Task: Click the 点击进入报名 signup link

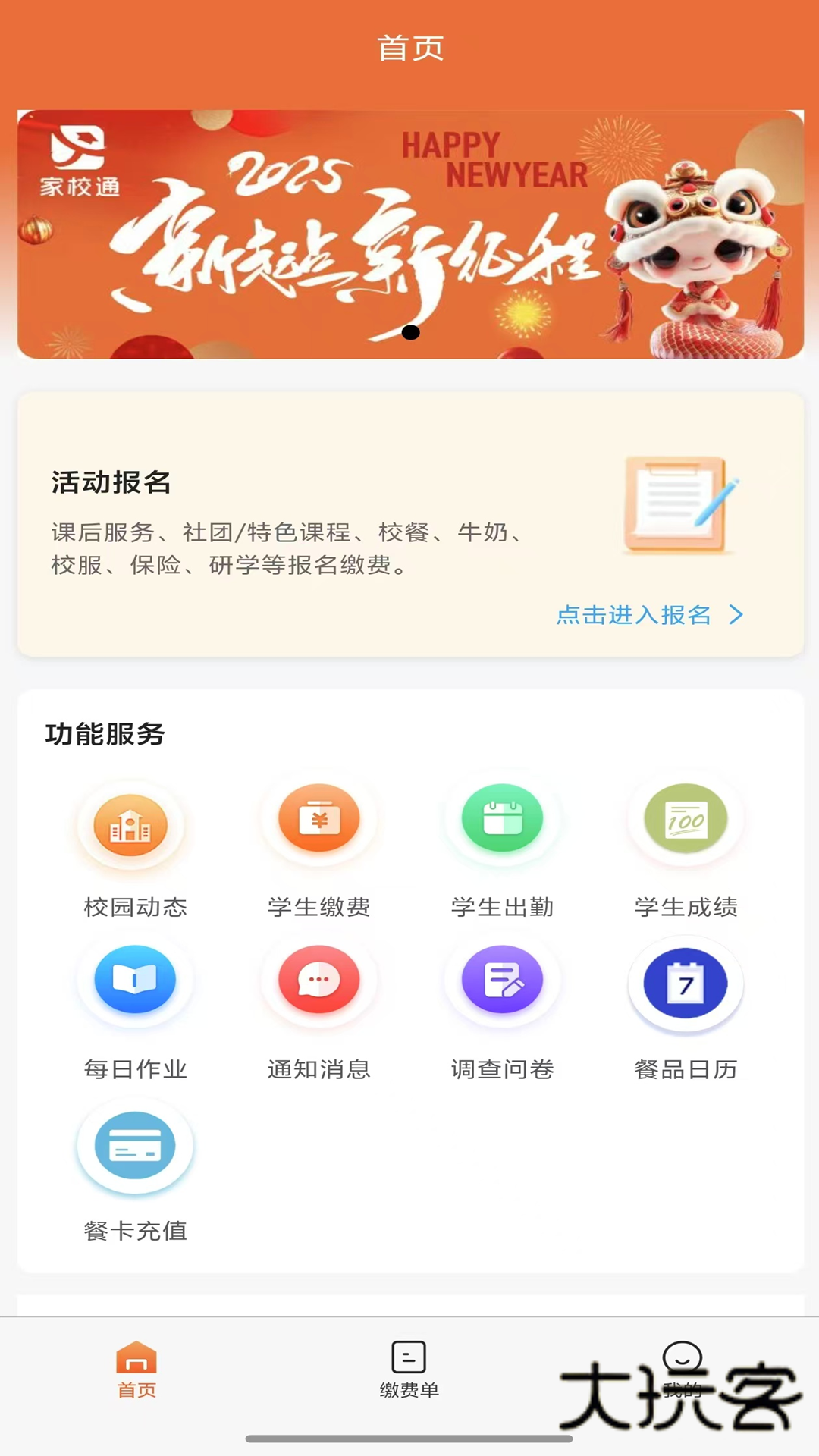Action: tap(634, 616)
